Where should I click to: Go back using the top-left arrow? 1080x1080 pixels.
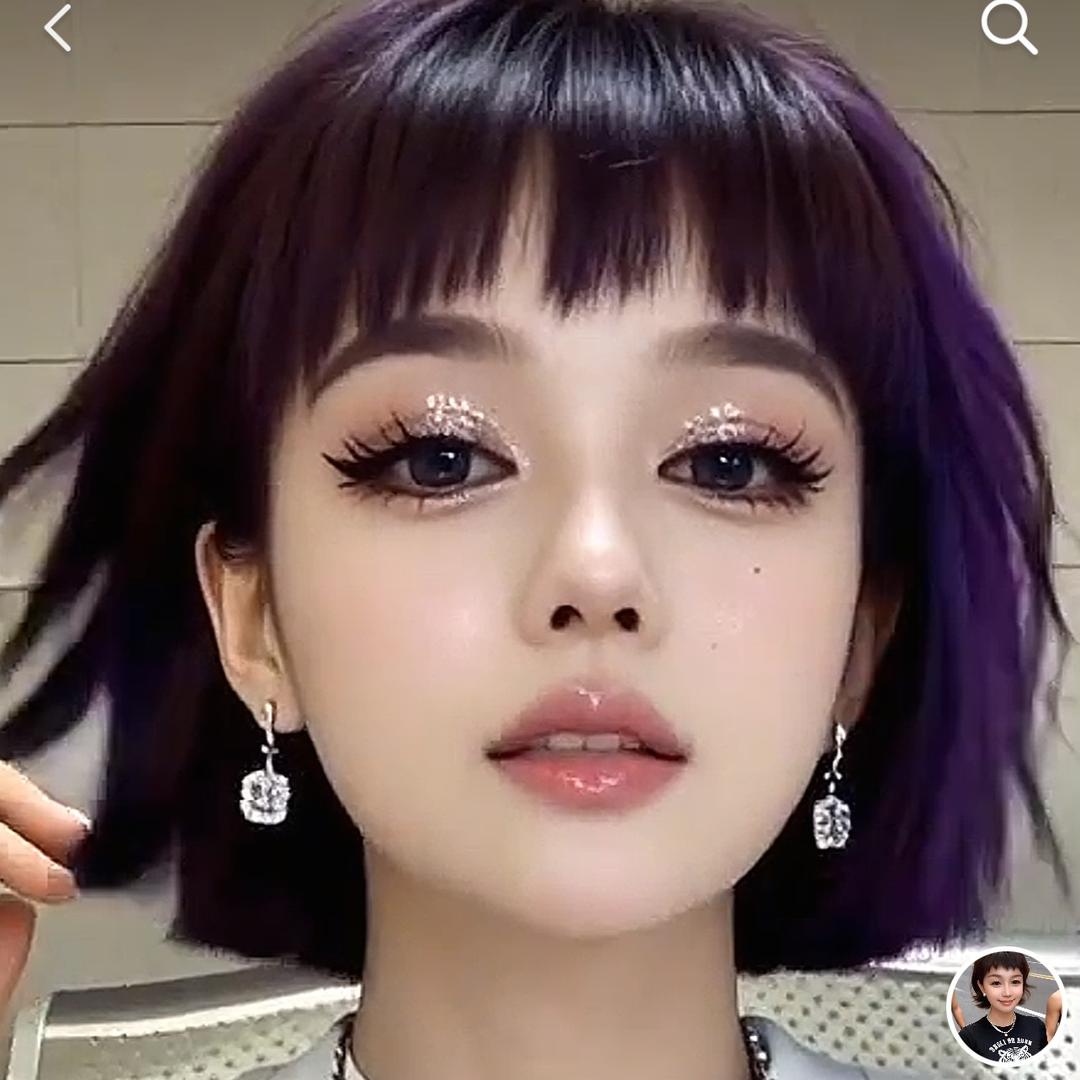58,28
